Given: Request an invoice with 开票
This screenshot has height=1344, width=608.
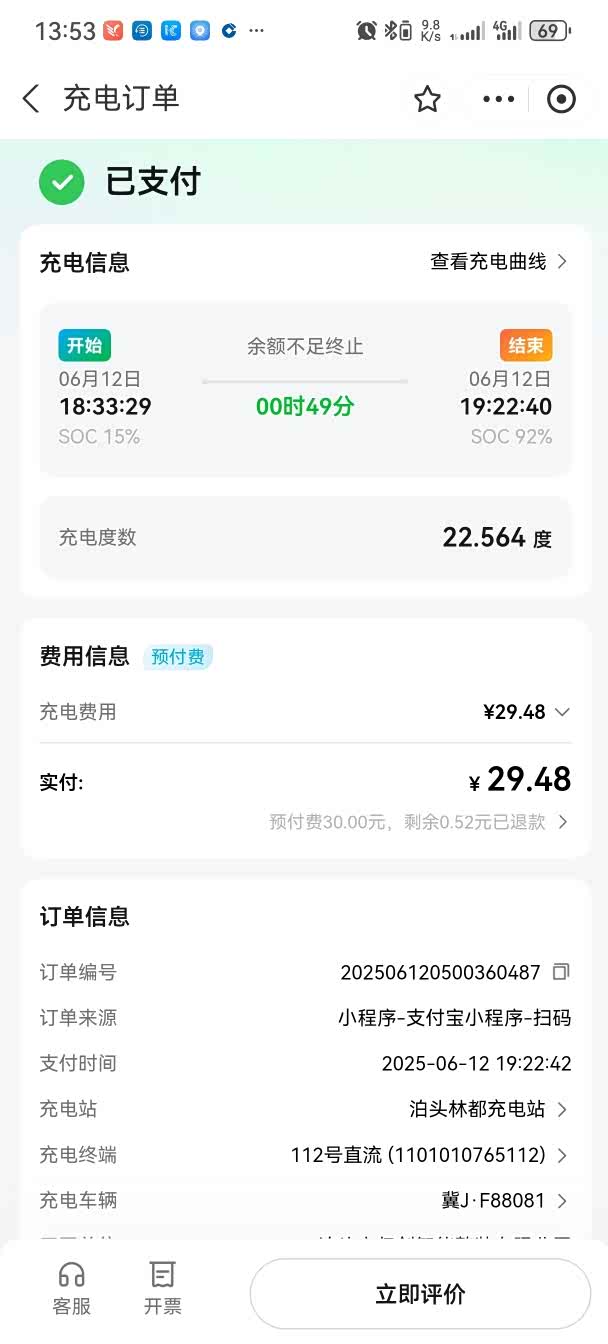Looking at the screenshot, I should (x=162, y=1288).
